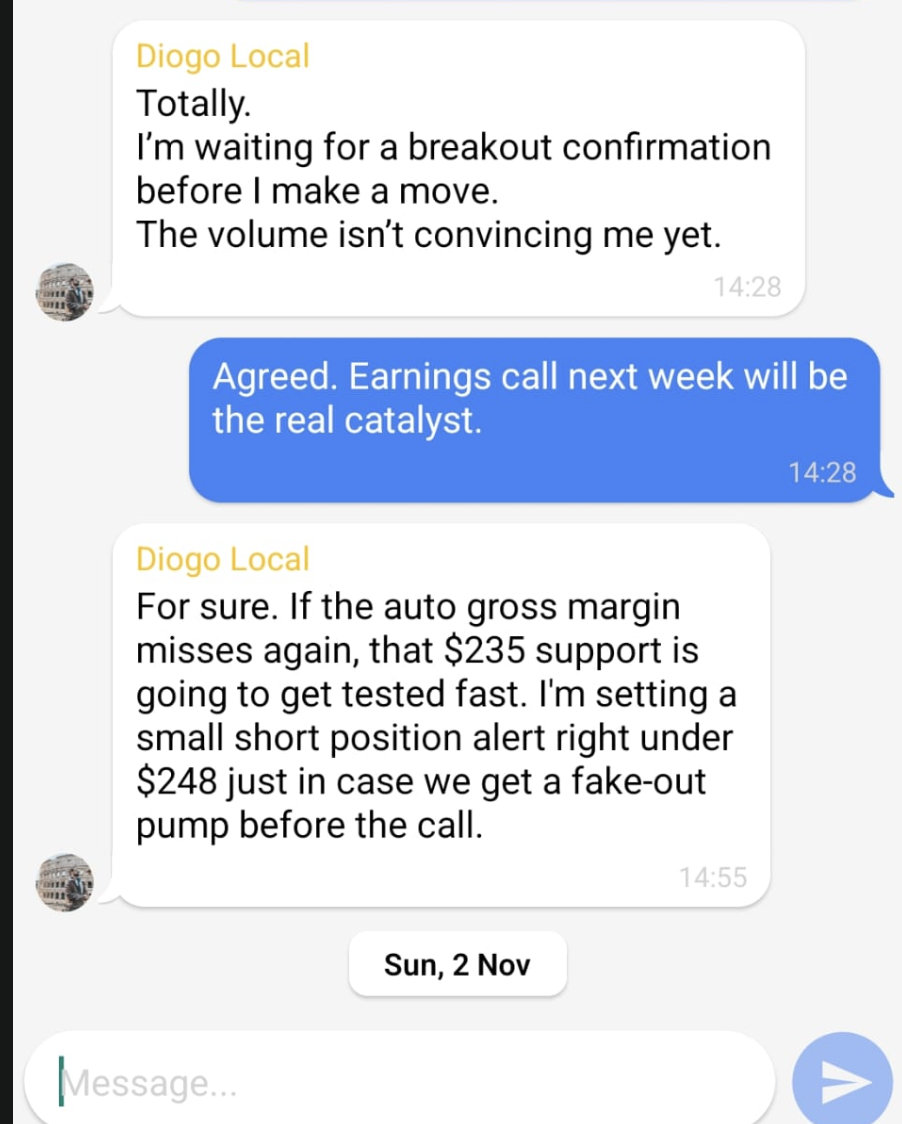This screenshot has height=1124, width=902.
Task: Open Diogo Local's contact name on top message
Action: click(x=222, y=56)
